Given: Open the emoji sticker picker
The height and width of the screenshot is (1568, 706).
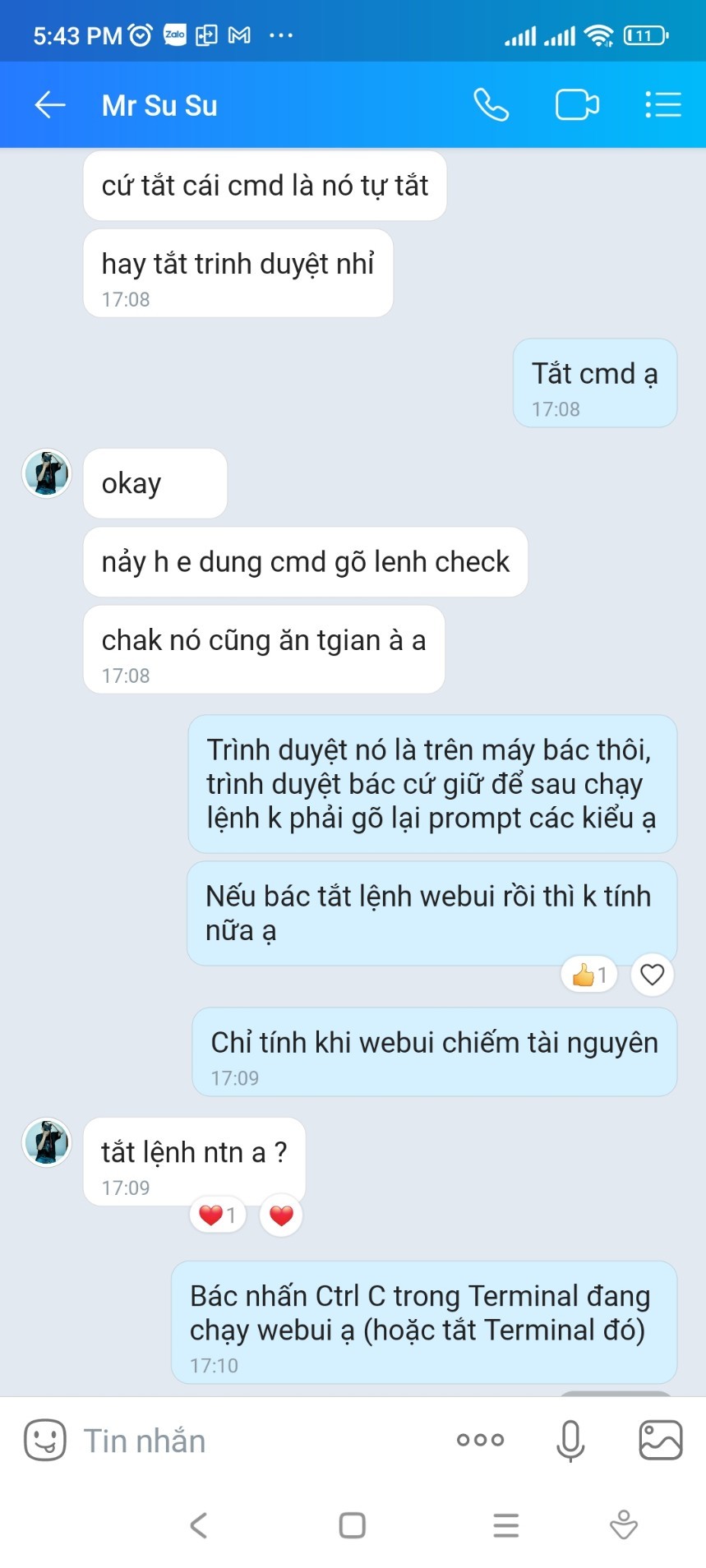Looking at the screenshot, I should tap(44, 1440).
